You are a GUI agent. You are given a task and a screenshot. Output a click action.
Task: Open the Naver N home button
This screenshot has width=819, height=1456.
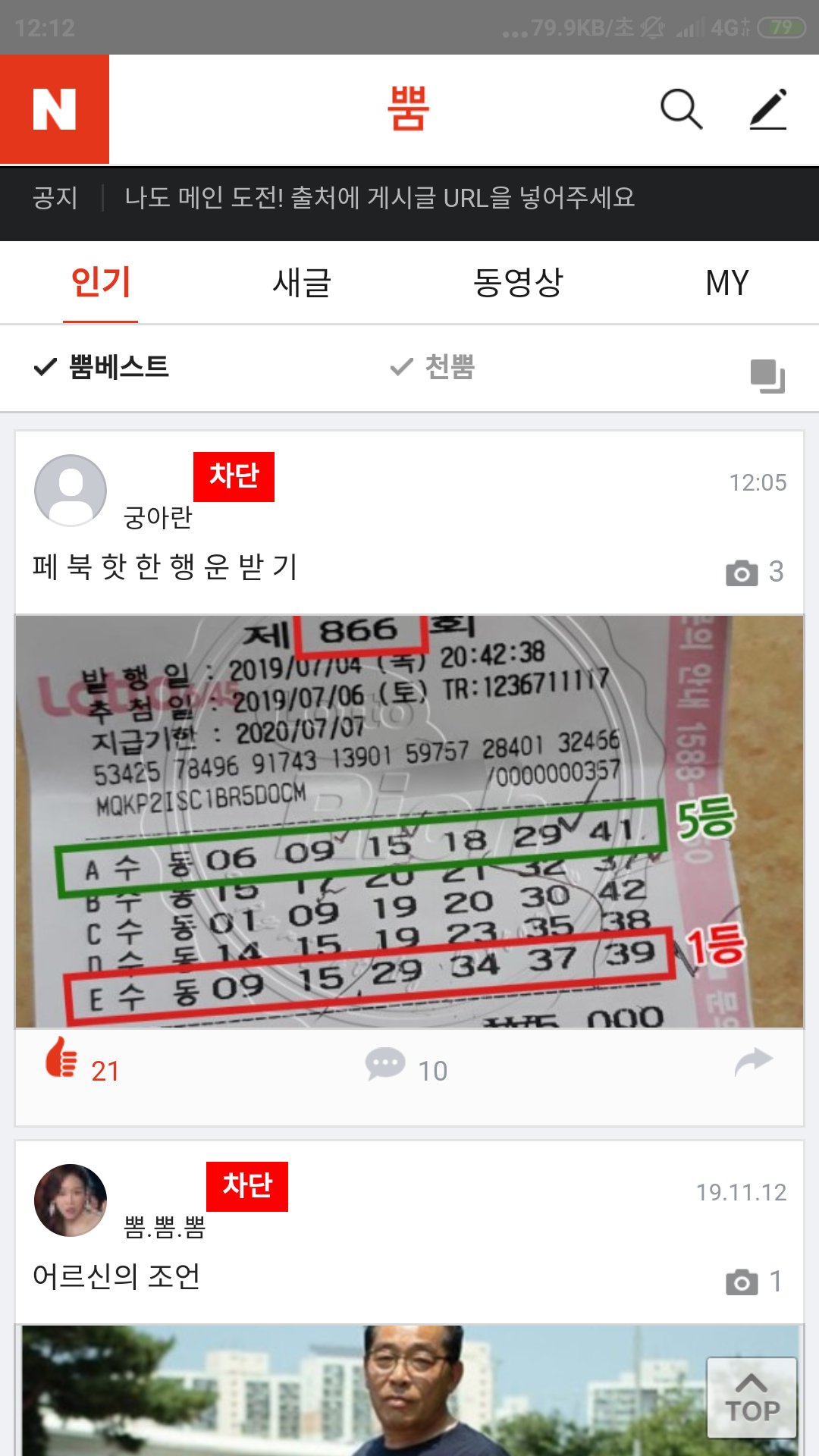click(x=55, y=109)
